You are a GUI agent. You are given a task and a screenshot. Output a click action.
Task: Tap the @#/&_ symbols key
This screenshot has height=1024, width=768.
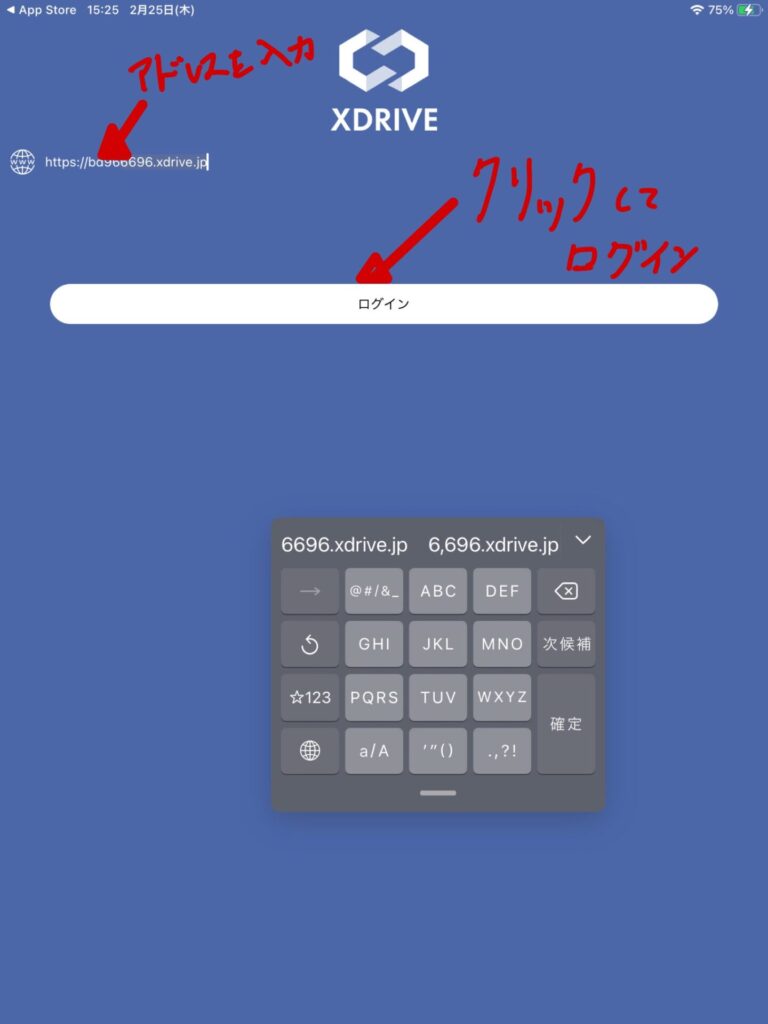pyautogui.click(x=374, y=591)
